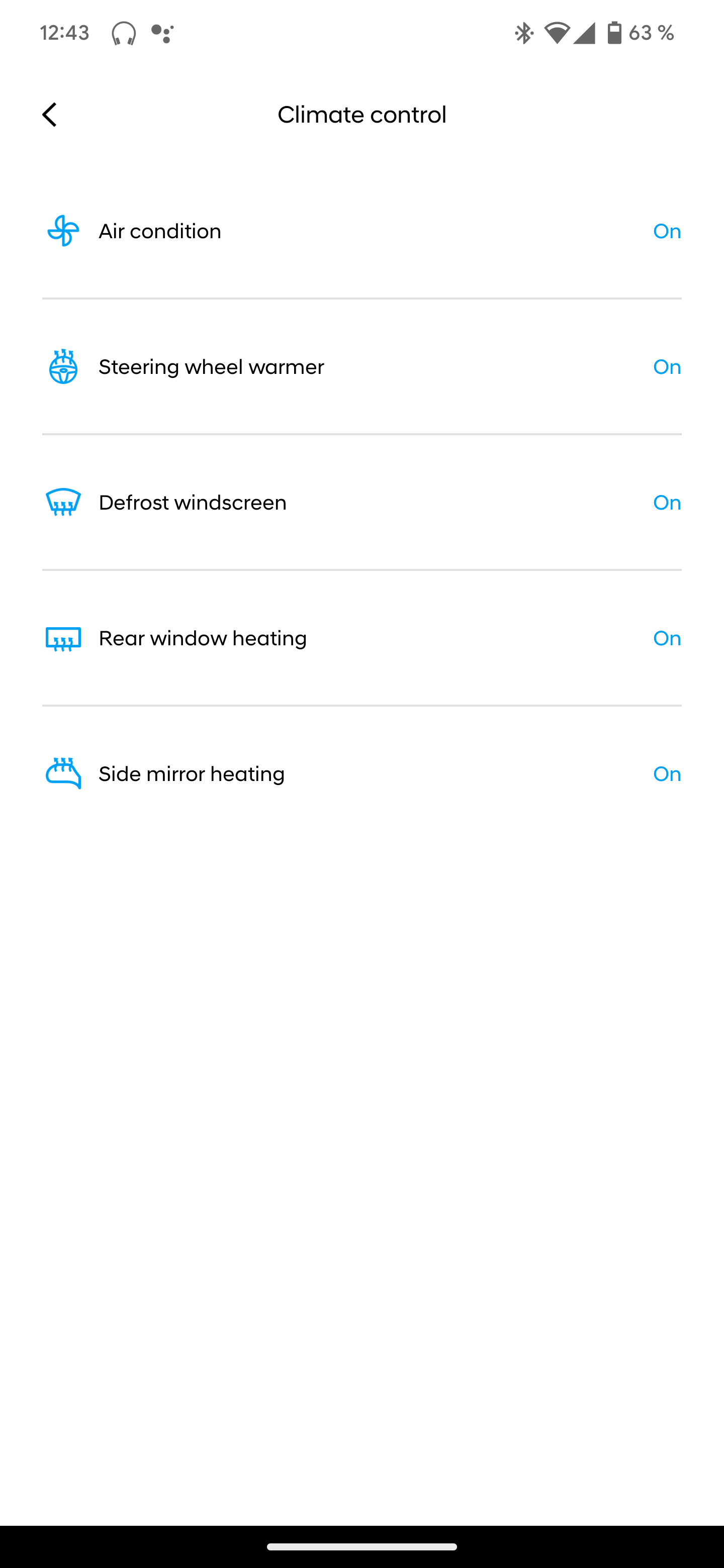Open the Rear window heating setting
This screenshot has height=1568, width=724.
[361, 639]
